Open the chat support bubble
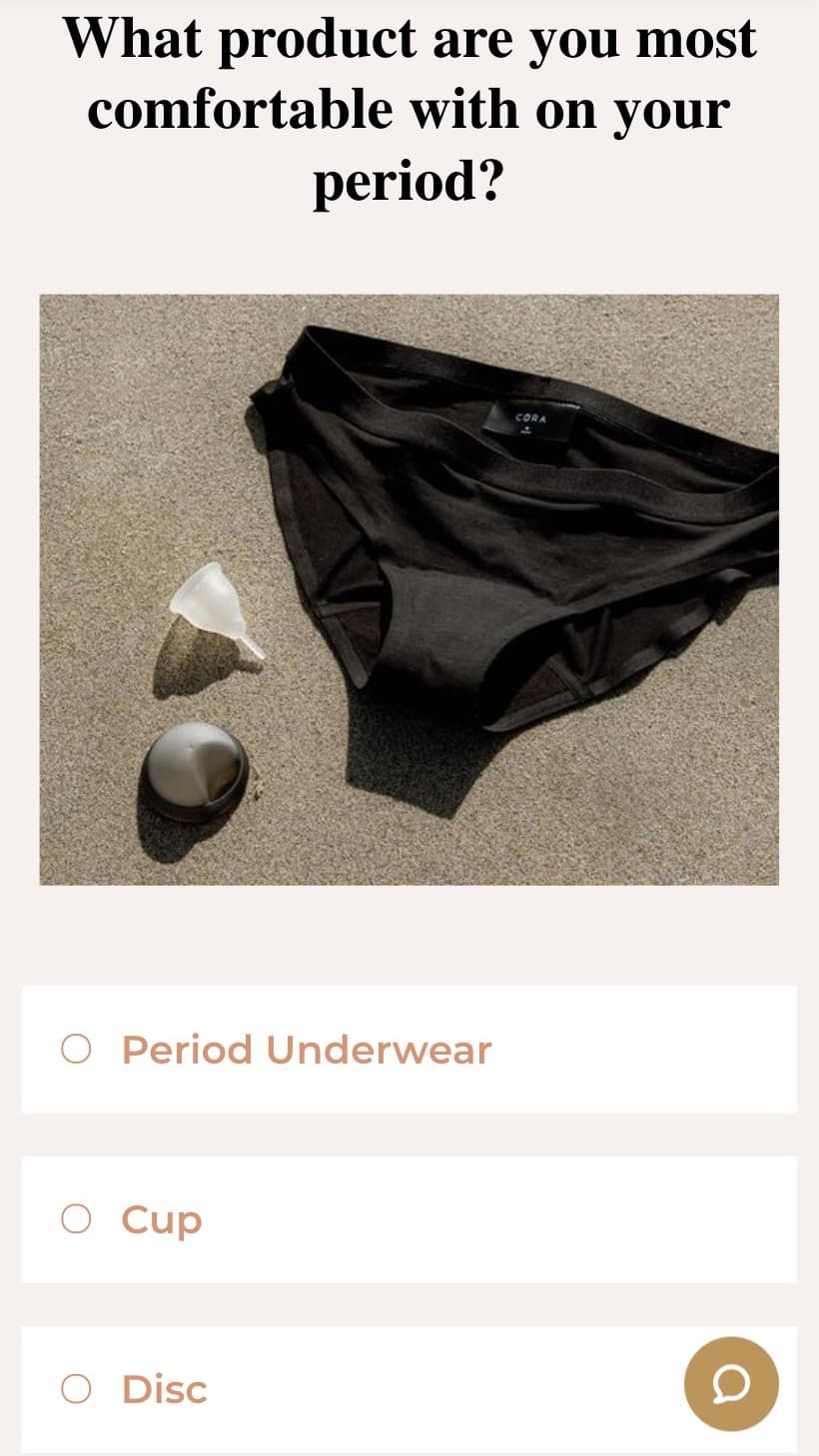The height and width of the screenshot is (1456, 819). [x=731, y=1383]
